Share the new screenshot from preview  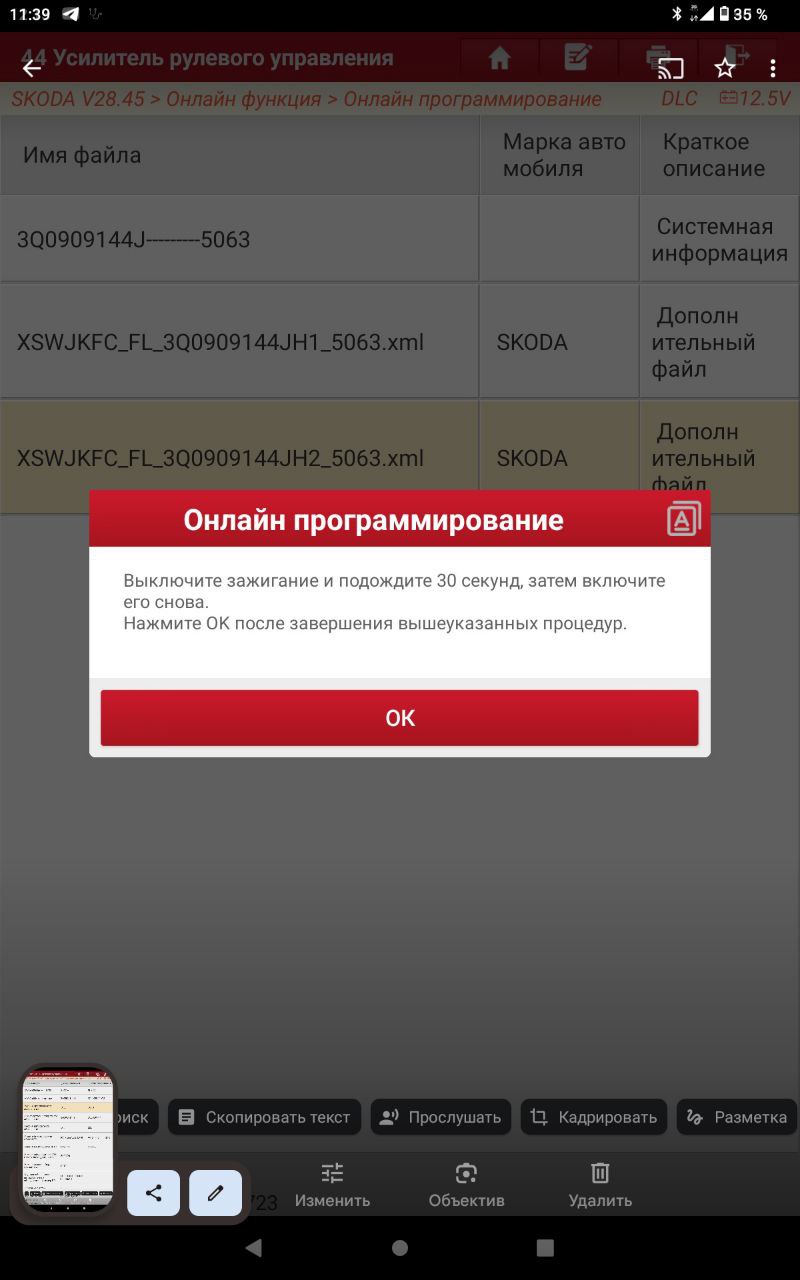154,1193
